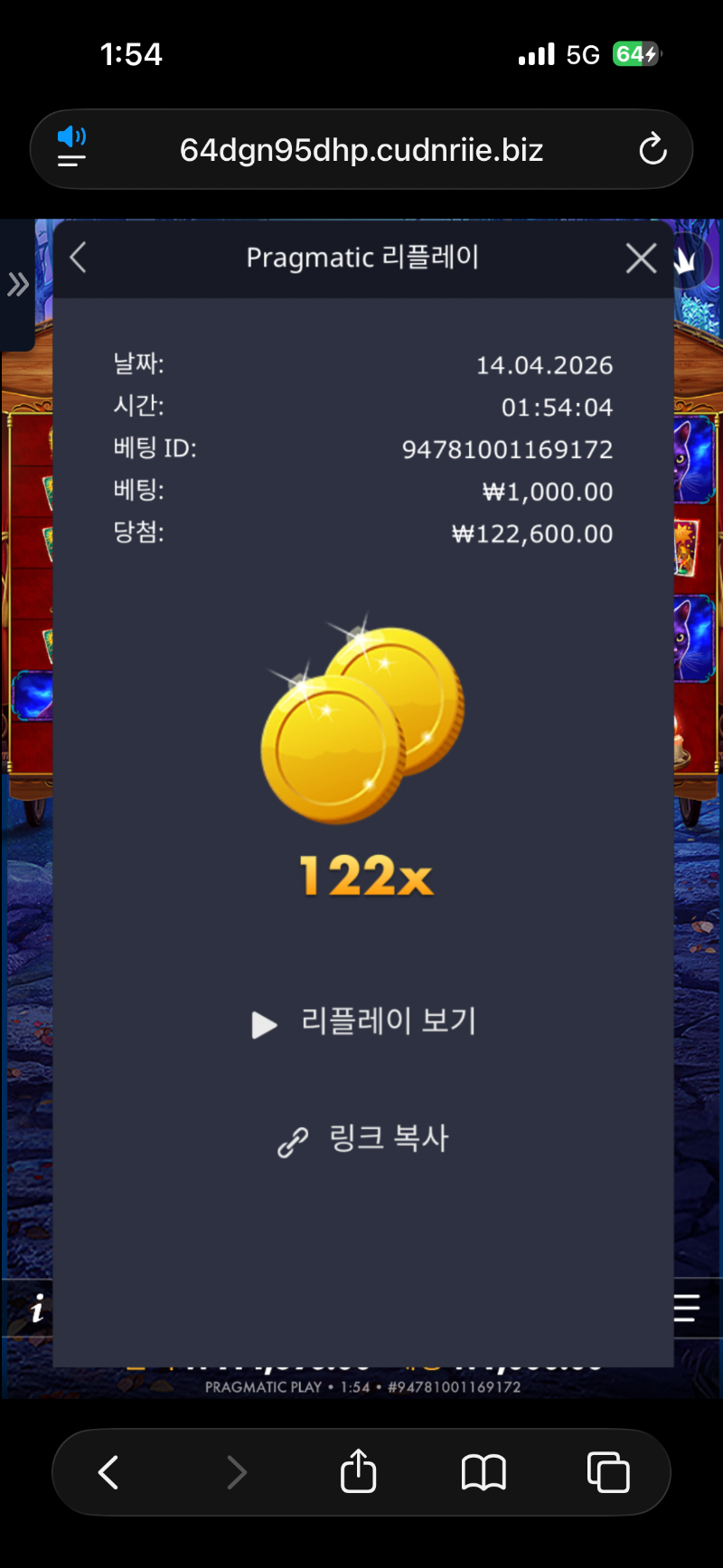Screen dimensions: 723x1568
Task: Reload the page in the address bar
Action: click(x=653, y=149)
